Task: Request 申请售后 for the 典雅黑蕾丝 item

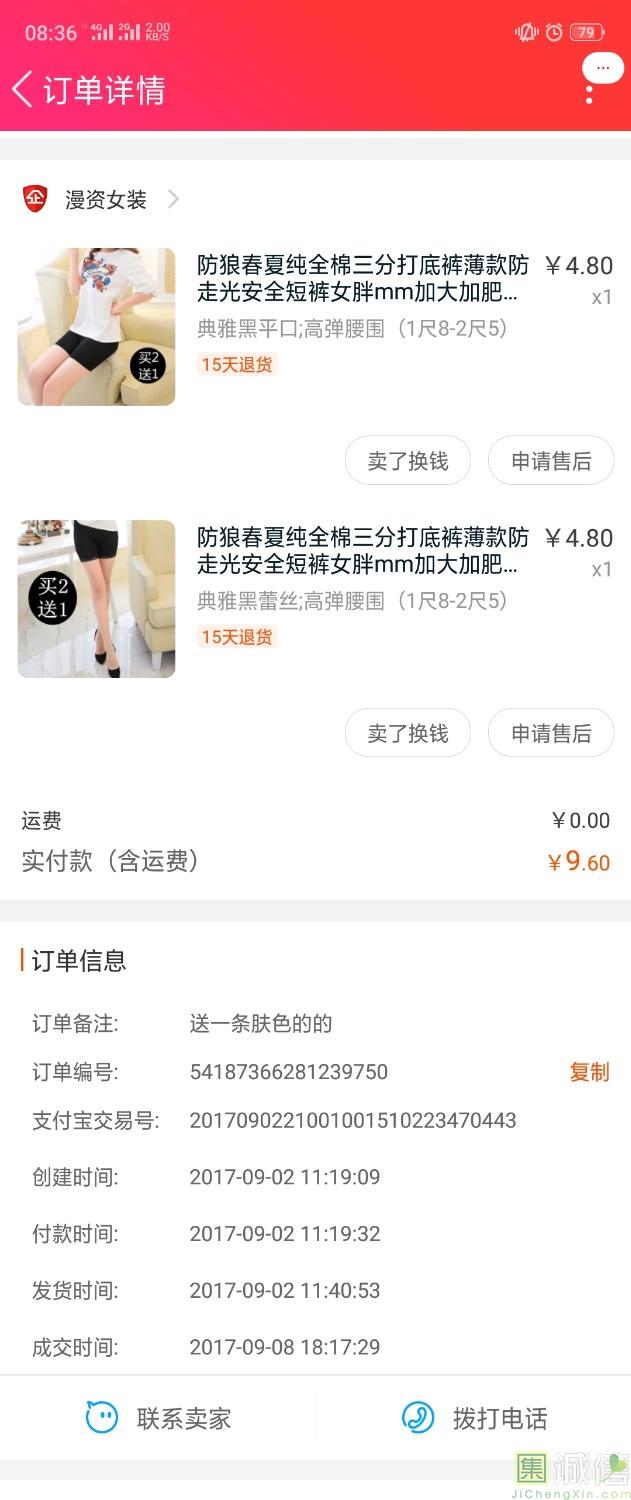Action: pos(551,733)
